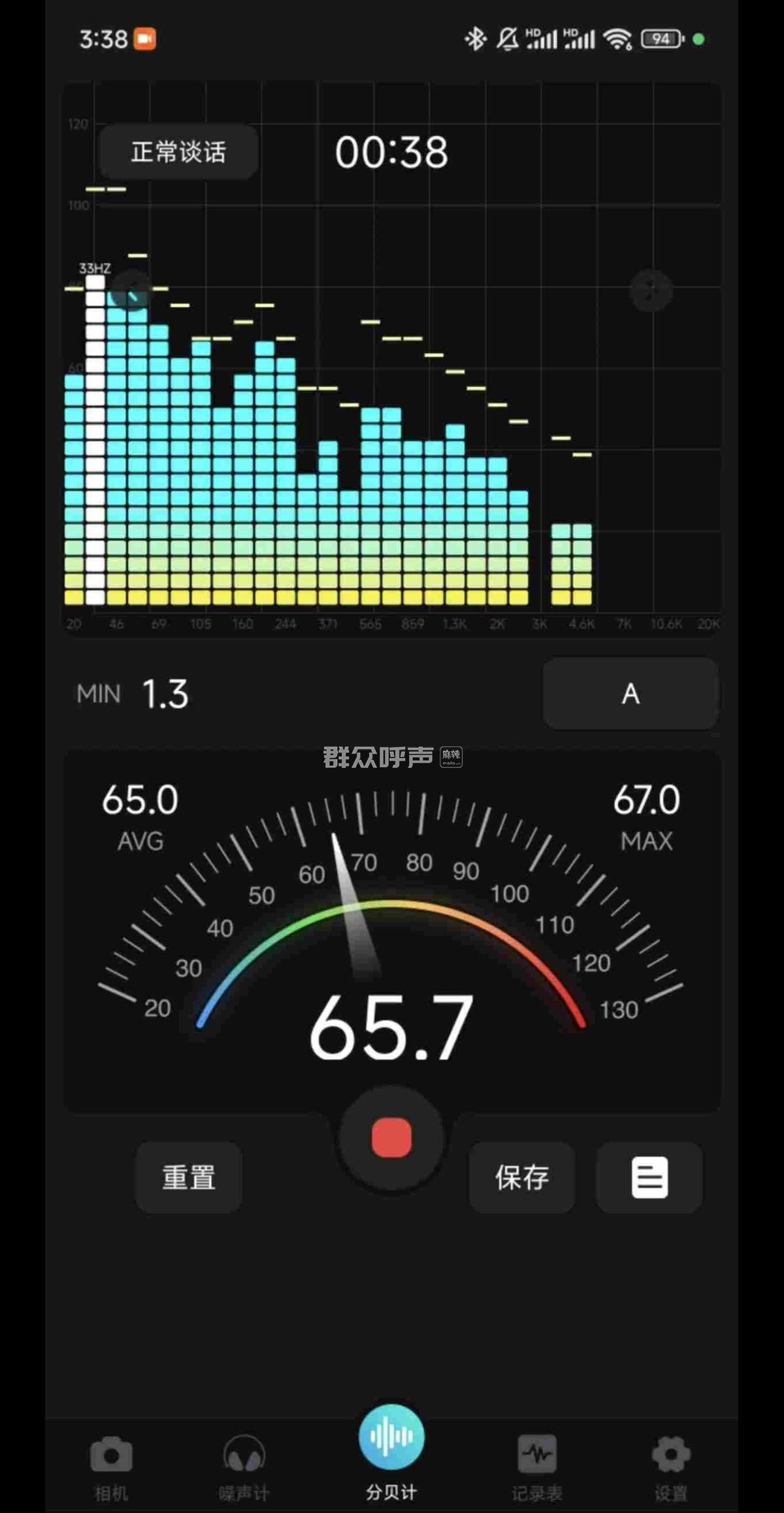Open the records list icon
The image size is (784, 1513).
(x=649, y=1177)
